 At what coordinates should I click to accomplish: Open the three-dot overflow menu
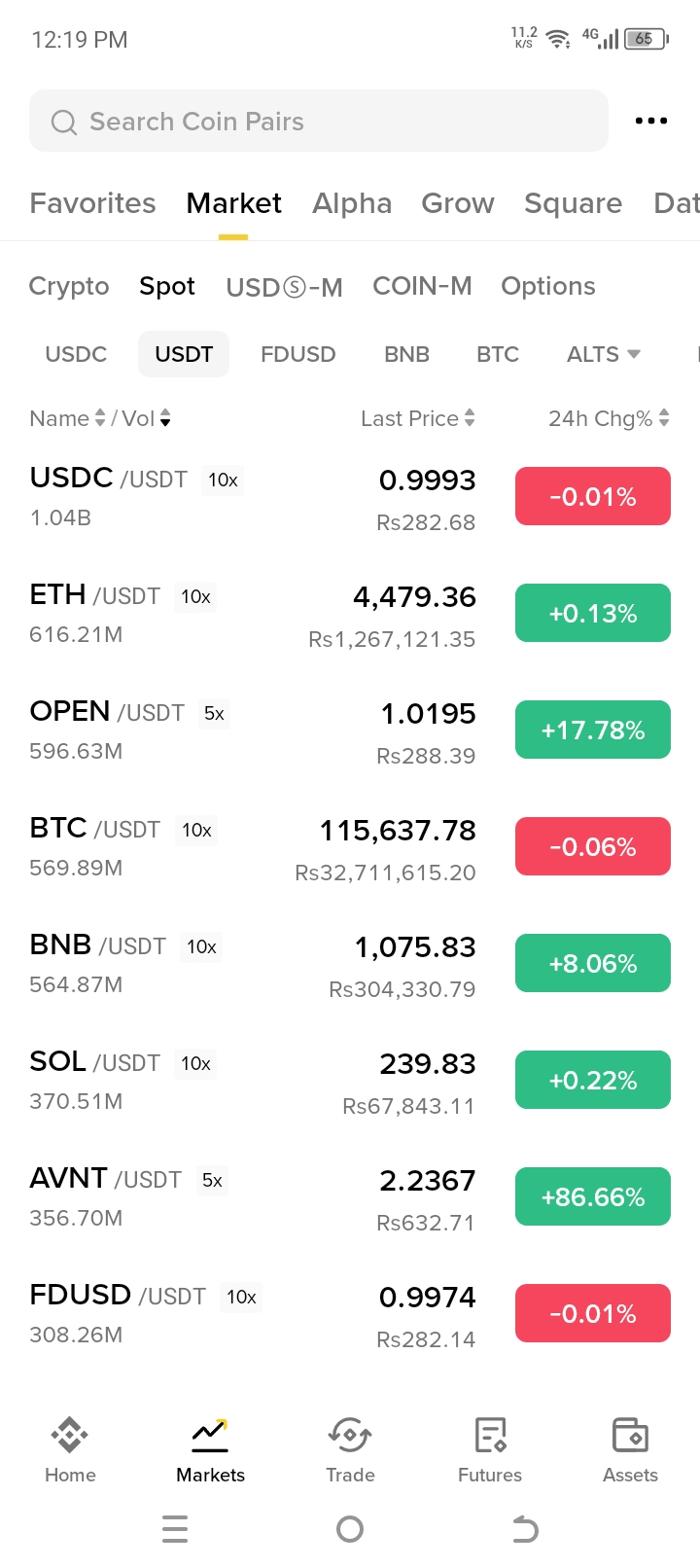[x=650, y=121]
